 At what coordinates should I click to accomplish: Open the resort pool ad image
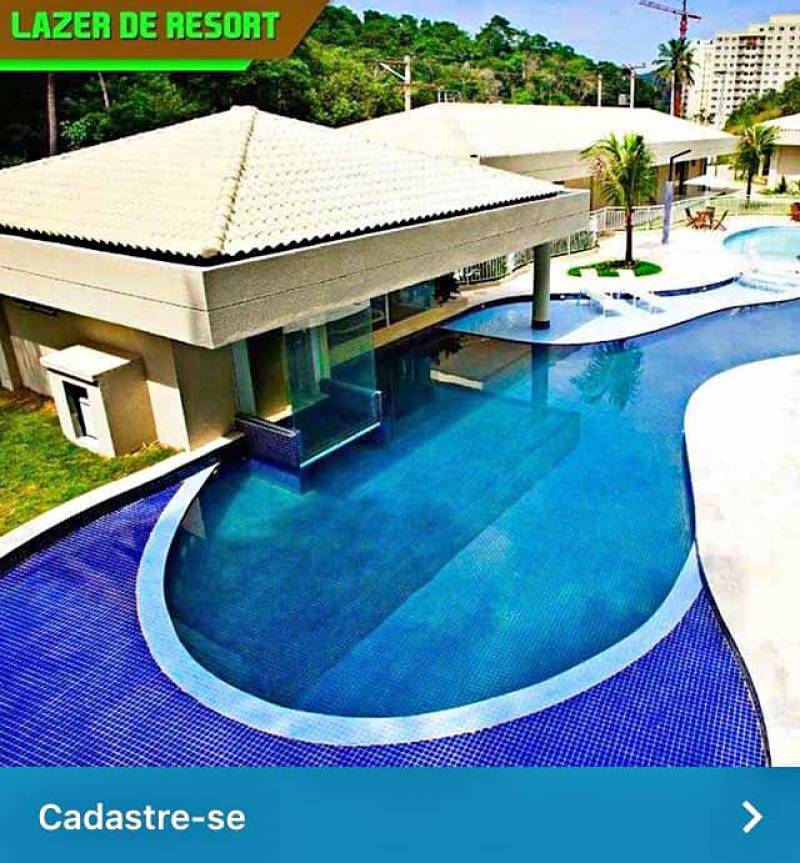click(400, 400)
